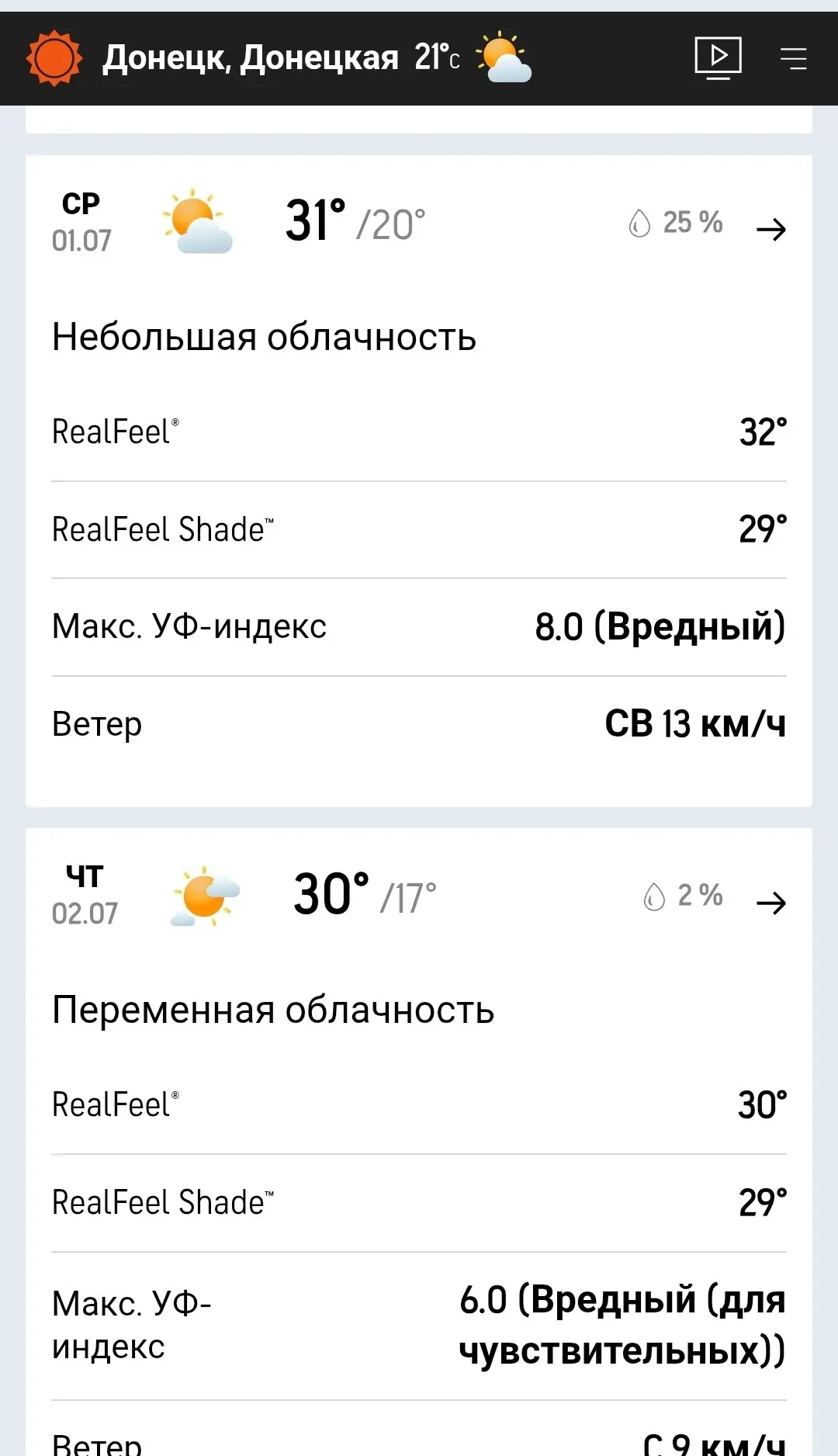Open the Небольшая облачность forecast card

pyautogui.click(x=419, y=481)
